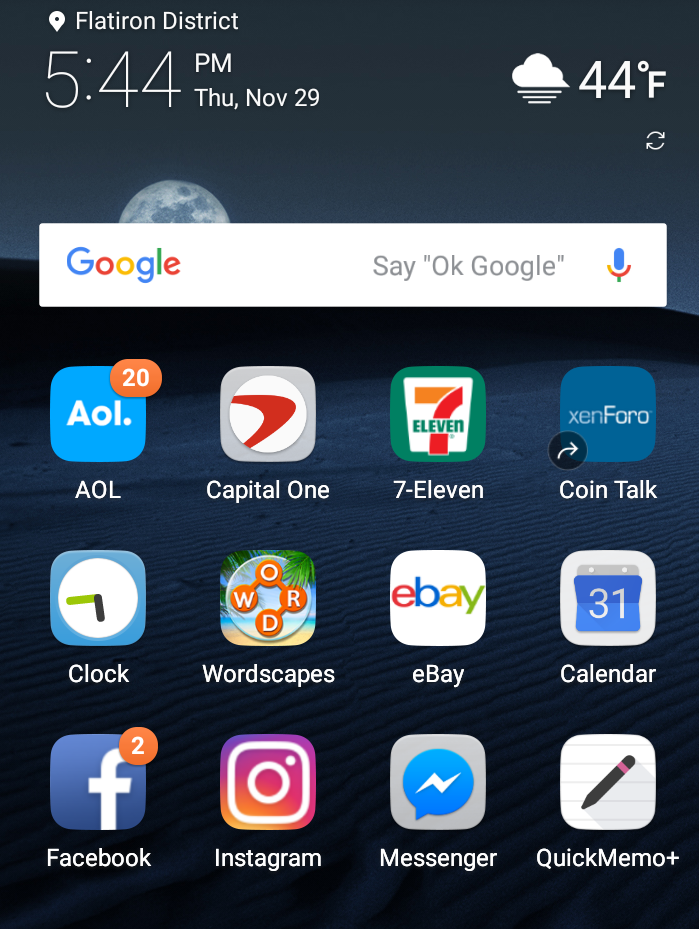This screenshot has width=699, height=929.
Task: Launch QuickMemo+
Action: [608, 782]
